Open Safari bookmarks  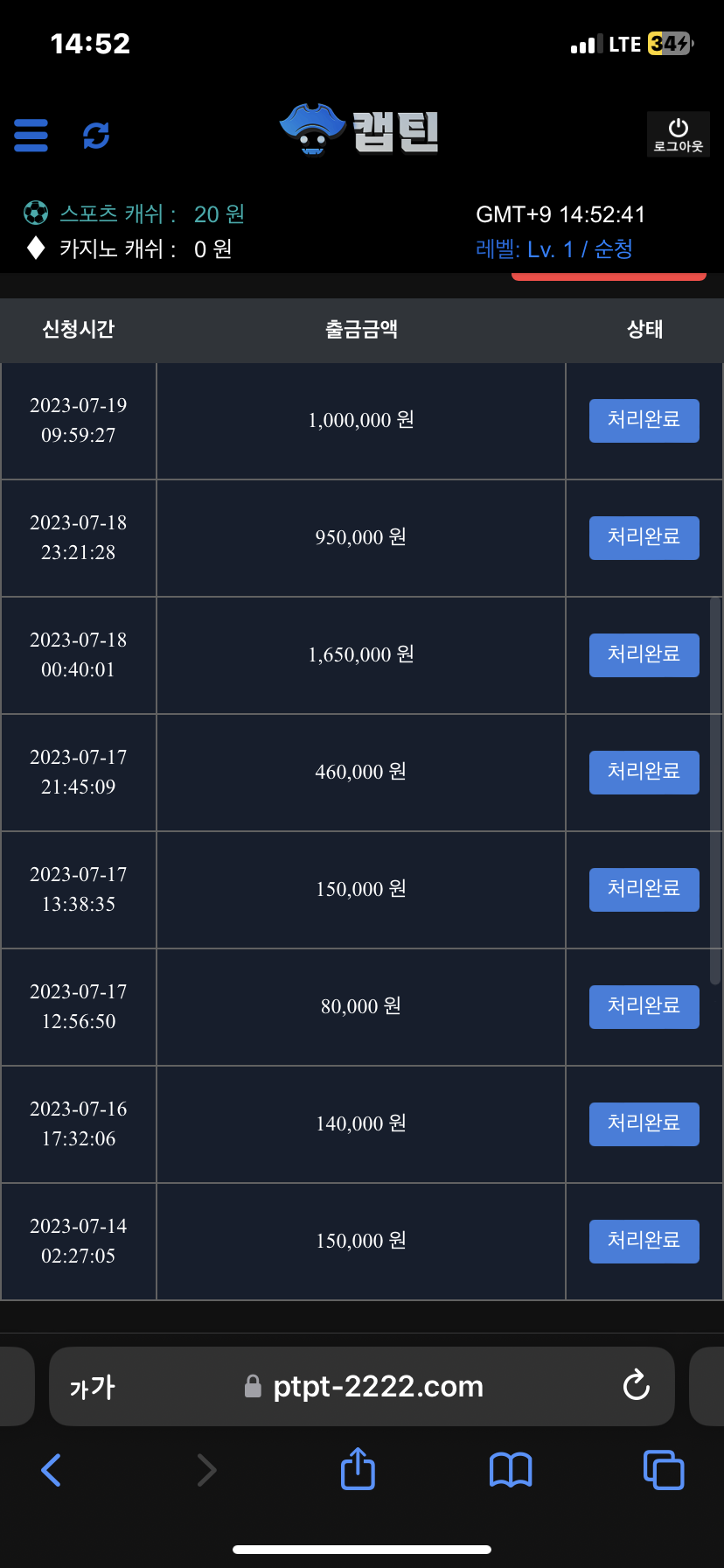click(x=511, y=1470)
